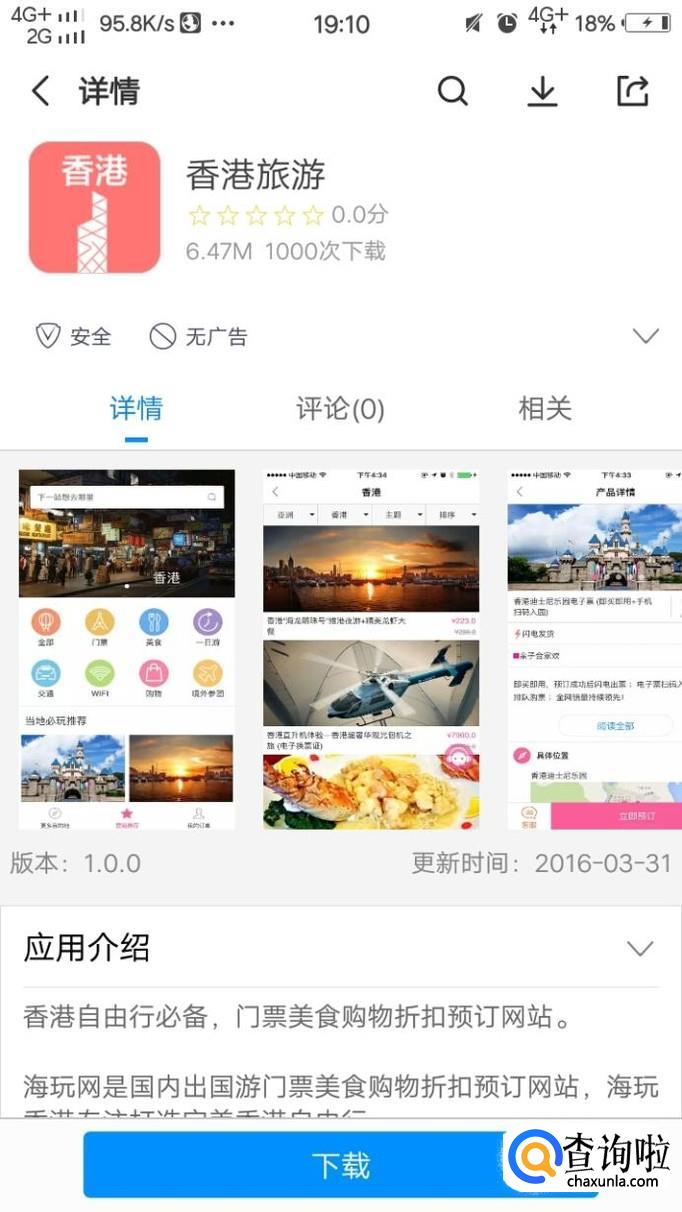Go back from the 详情 page
The image size is (682, 1212).
pos(40,91)
